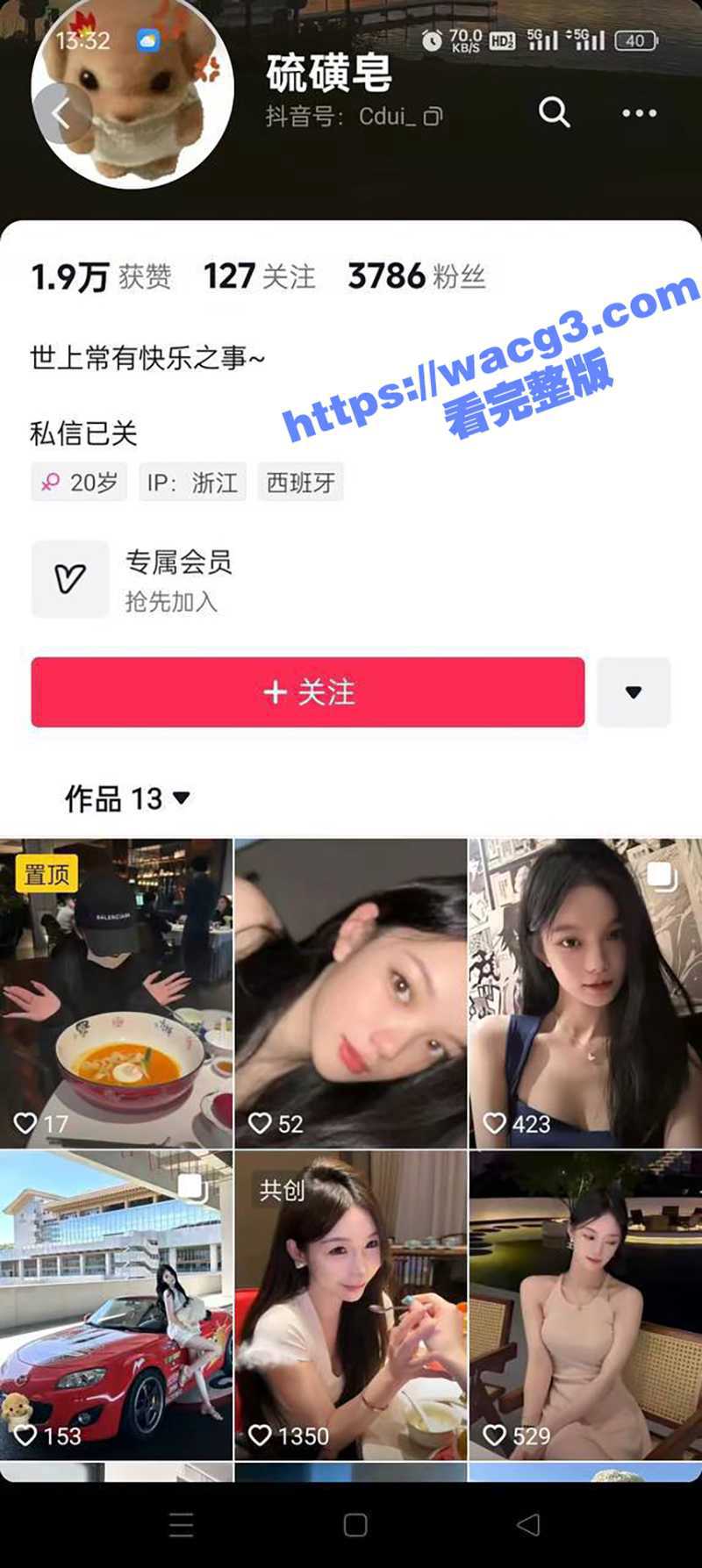
Task: Tap the red 关注 follow button
Action: click(x=307, y=692)
